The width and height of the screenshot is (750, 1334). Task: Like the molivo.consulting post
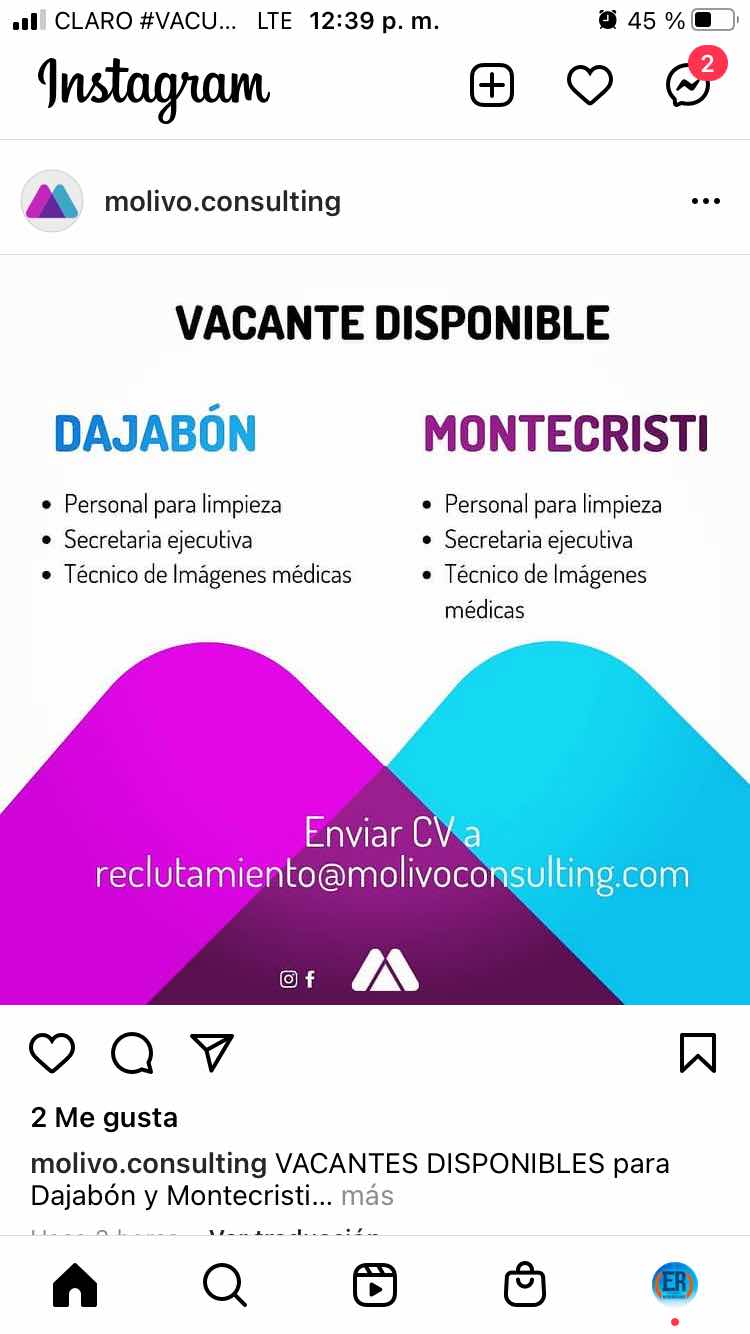tap(52, 1052)
